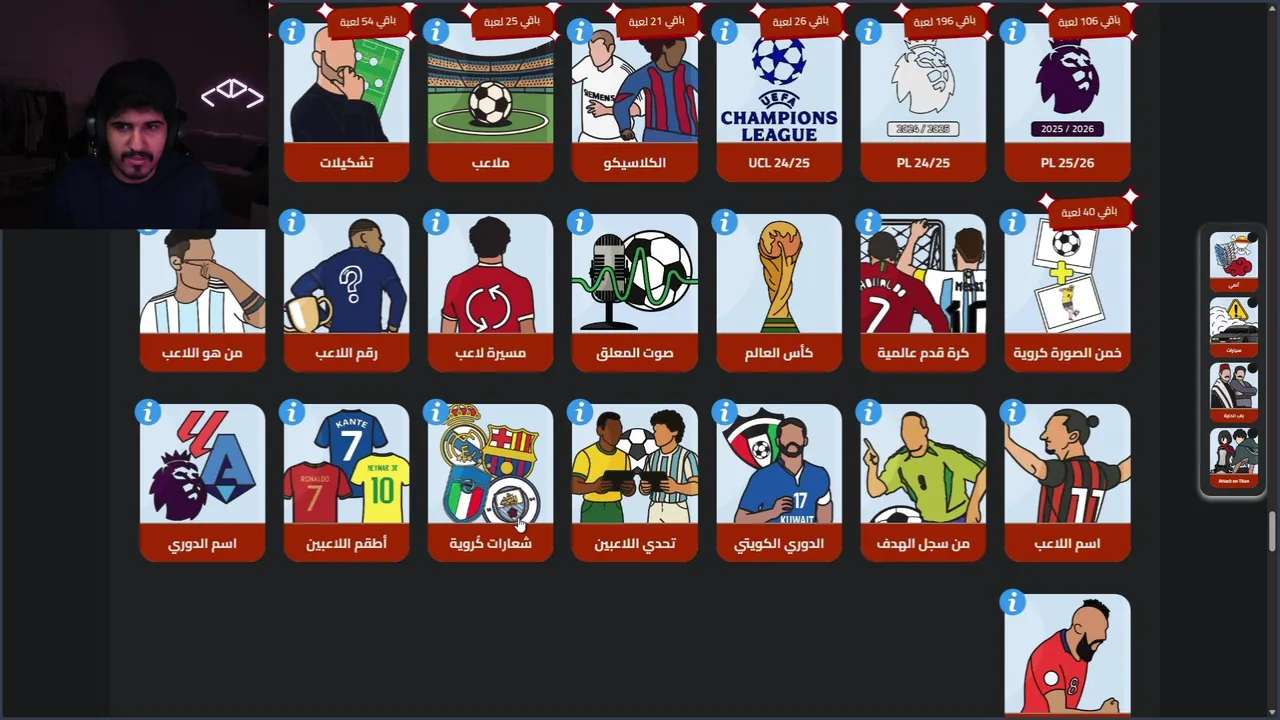Show info for كرة قدم عالمية

(x=869, y=222)
